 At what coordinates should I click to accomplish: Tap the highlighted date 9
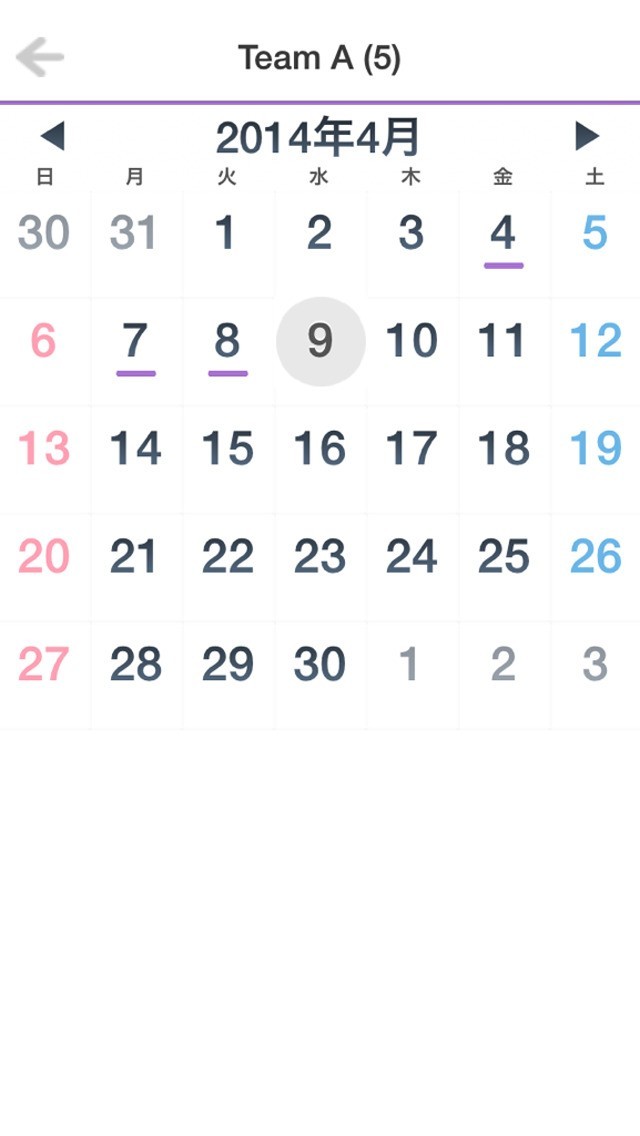320,341
